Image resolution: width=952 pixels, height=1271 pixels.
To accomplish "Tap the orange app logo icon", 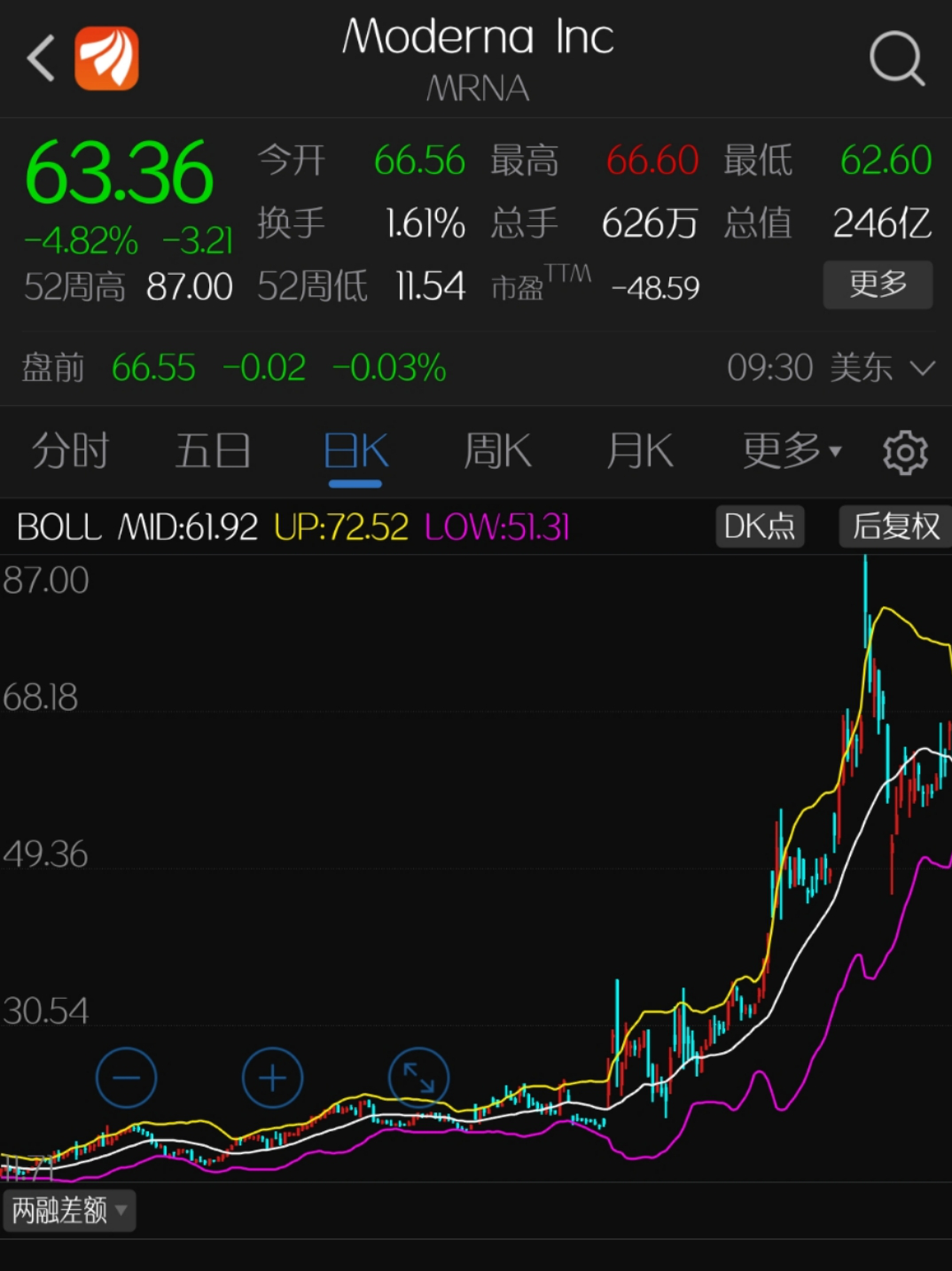I will (x=106, y=58).
